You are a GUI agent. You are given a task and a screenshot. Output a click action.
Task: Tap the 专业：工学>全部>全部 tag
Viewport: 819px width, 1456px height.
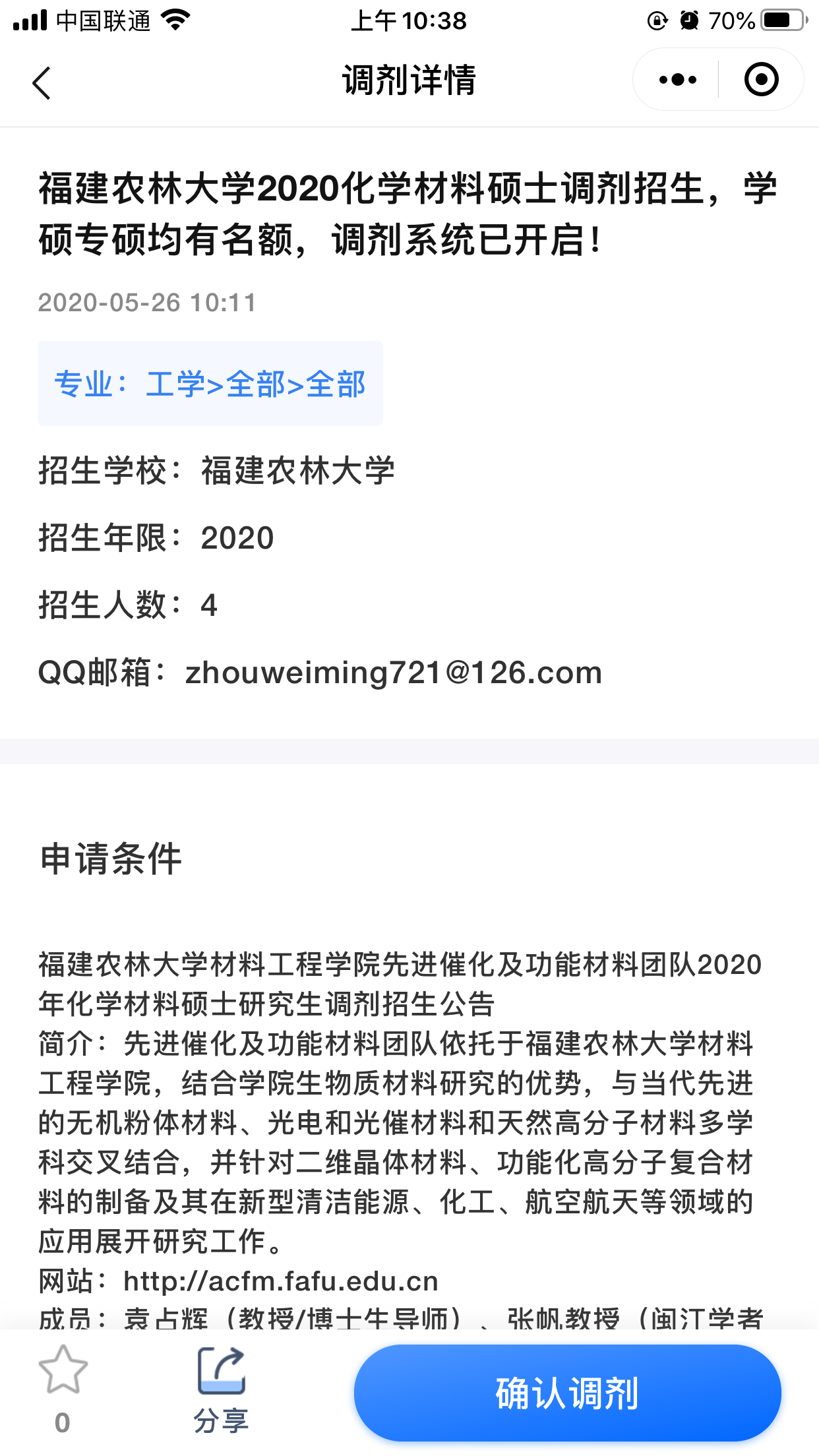point(210,384)
